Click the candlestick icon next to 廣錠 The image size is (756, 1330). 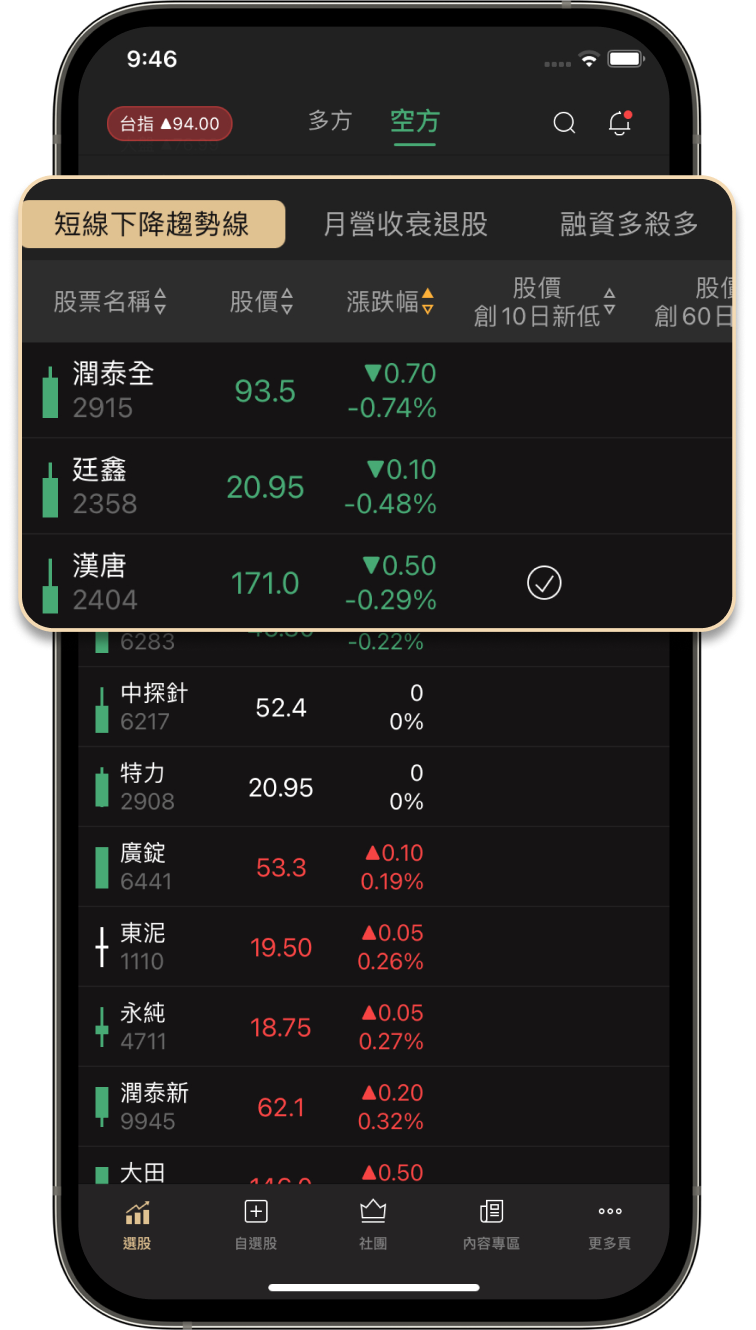101,866
